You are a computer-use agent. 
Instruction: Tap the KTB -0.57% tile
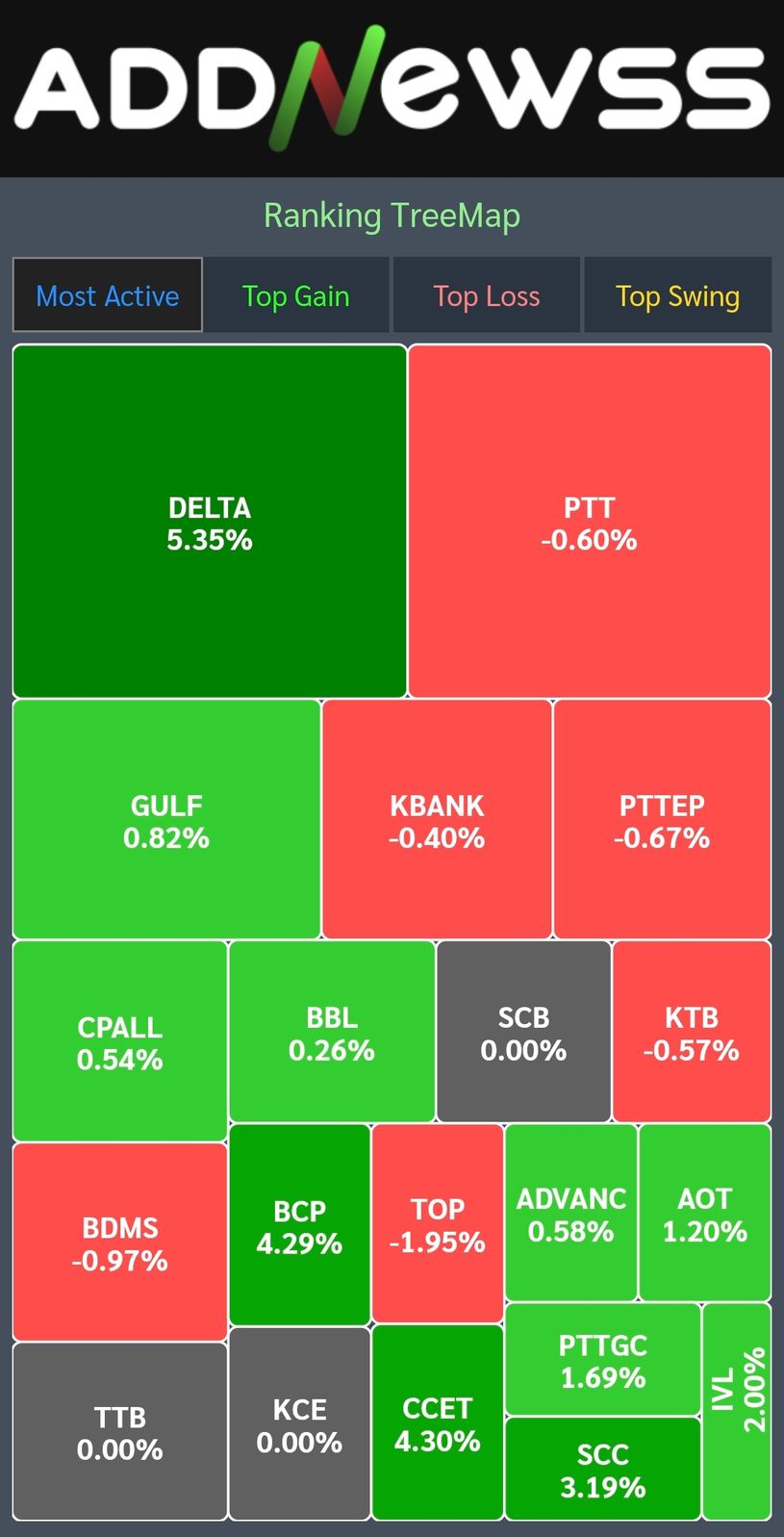coord(692,1032)
